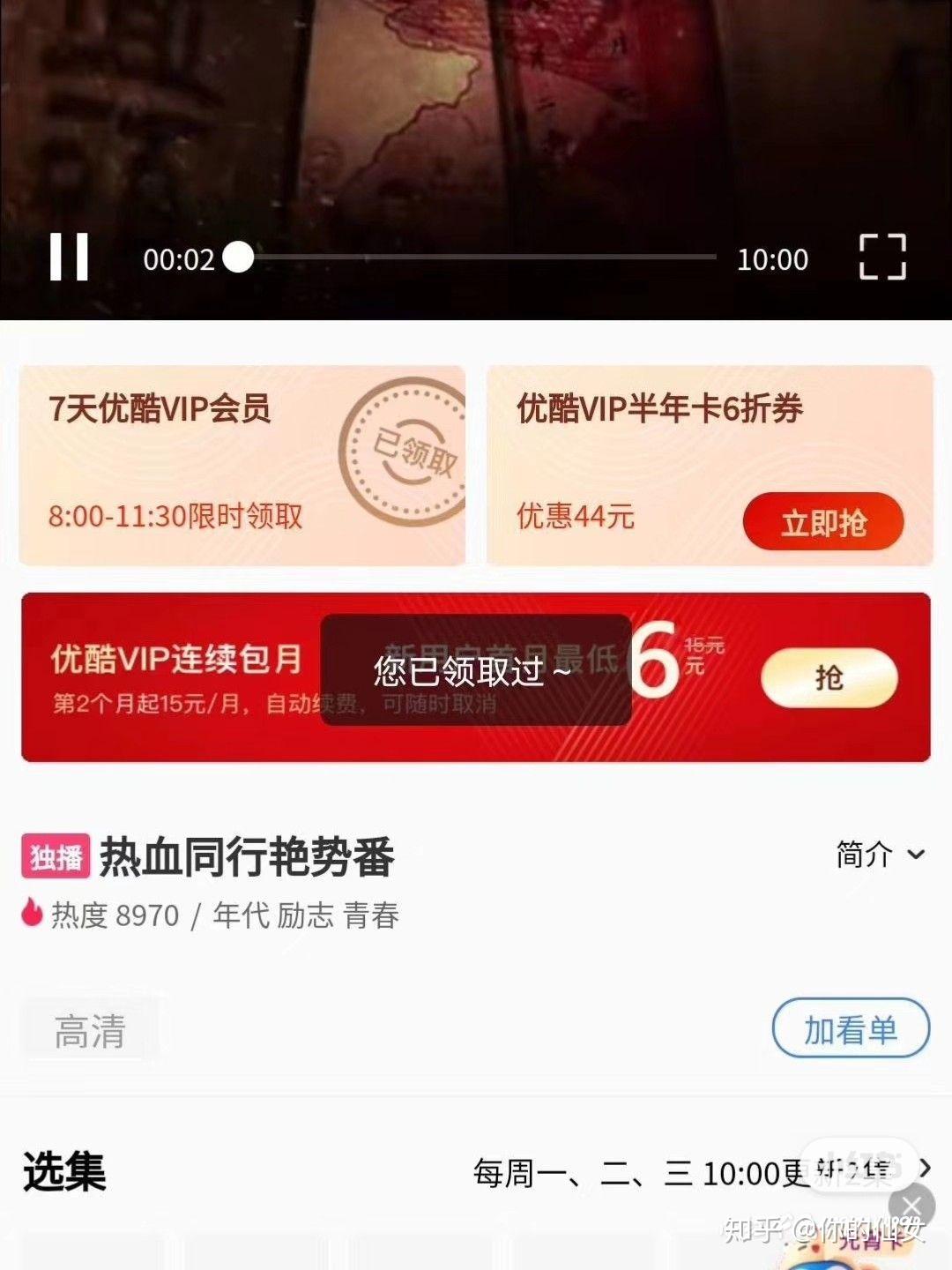Image resolution: width=952 pixels, height=1270 pixels.
Task: Collapse the 简介 details dropdown arrow
Action: coord(917,855)
